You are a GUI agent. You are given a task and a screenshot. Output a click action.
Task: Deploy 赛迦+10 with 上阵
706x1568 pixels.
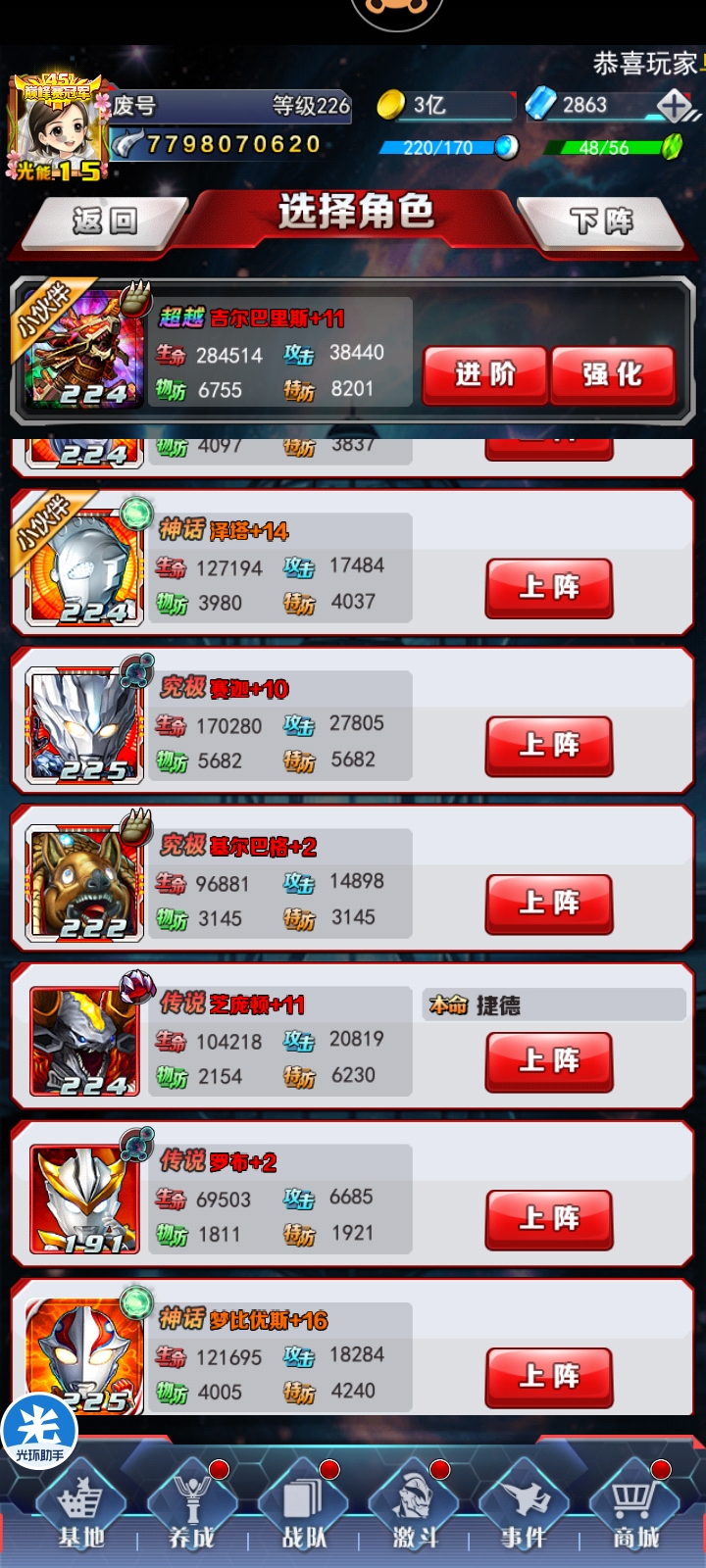[x=549, y=746]
